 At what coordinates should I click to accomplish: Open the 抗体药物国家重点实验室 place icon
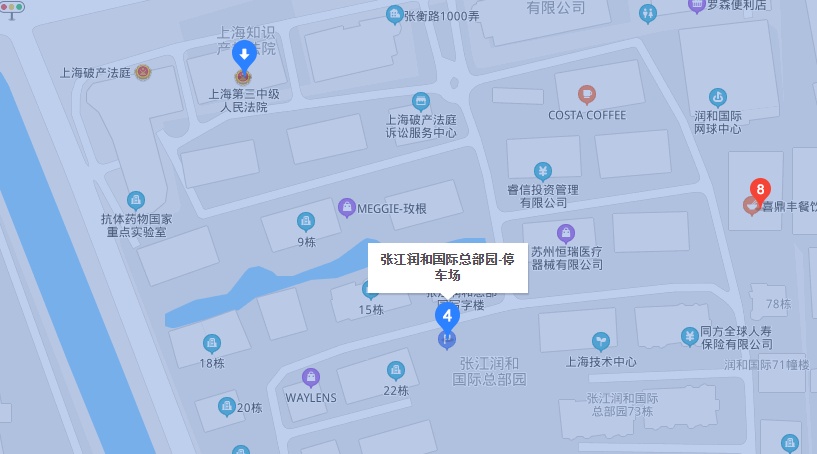[x=136, y=199]
